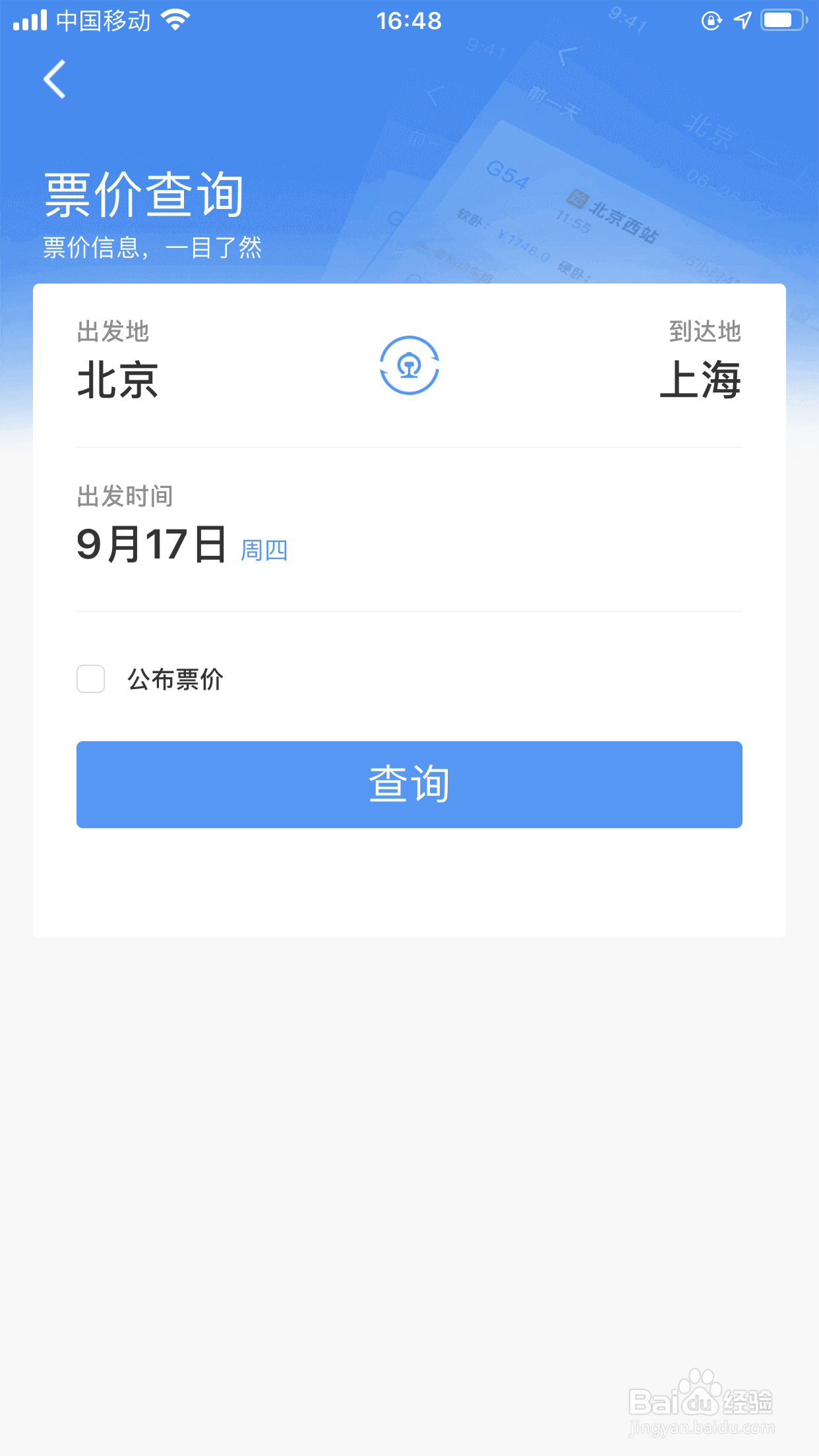Image resolution: width=819 pixels, height=1456 pixels.
Task: Change departure city 北京
Action: [118, 380]
